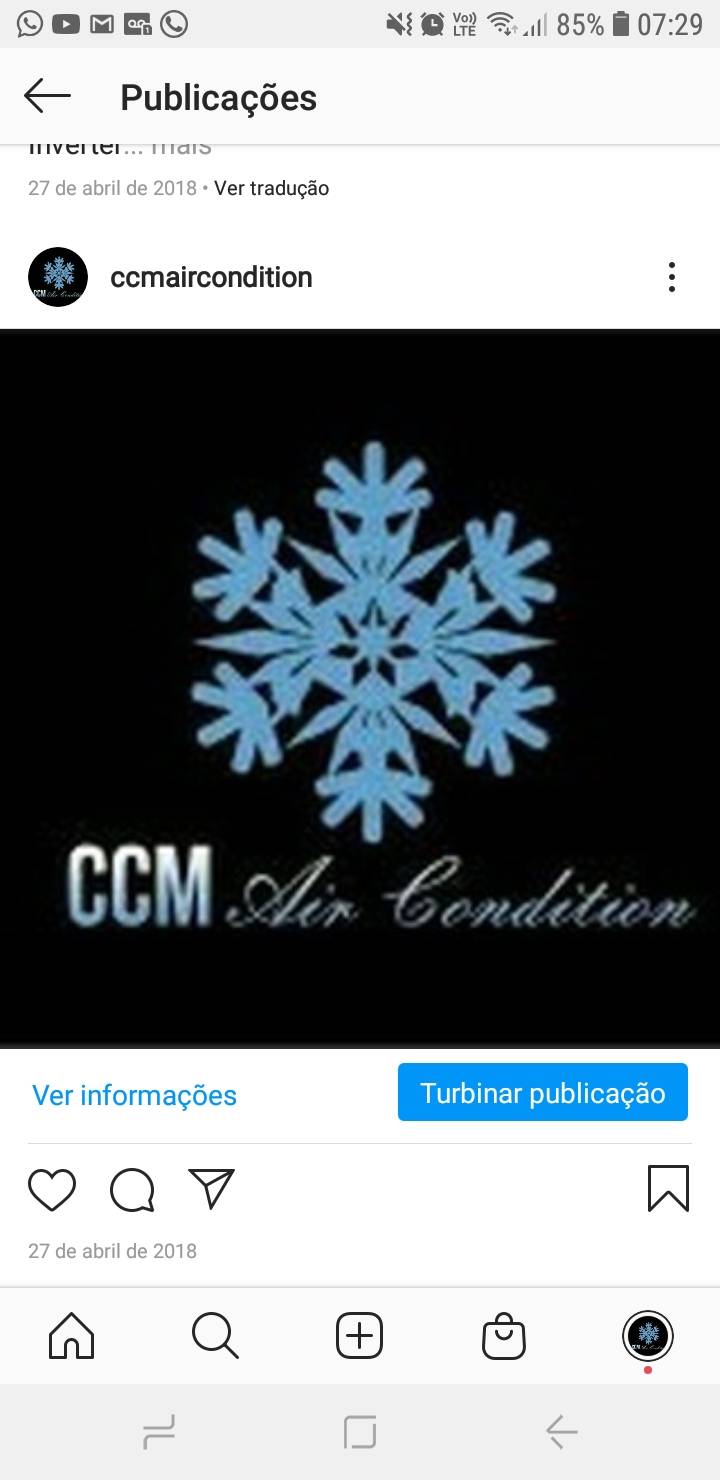720x1480 pixels.
Task: Open the Shop tab
Action: [x=503, y=1336]
